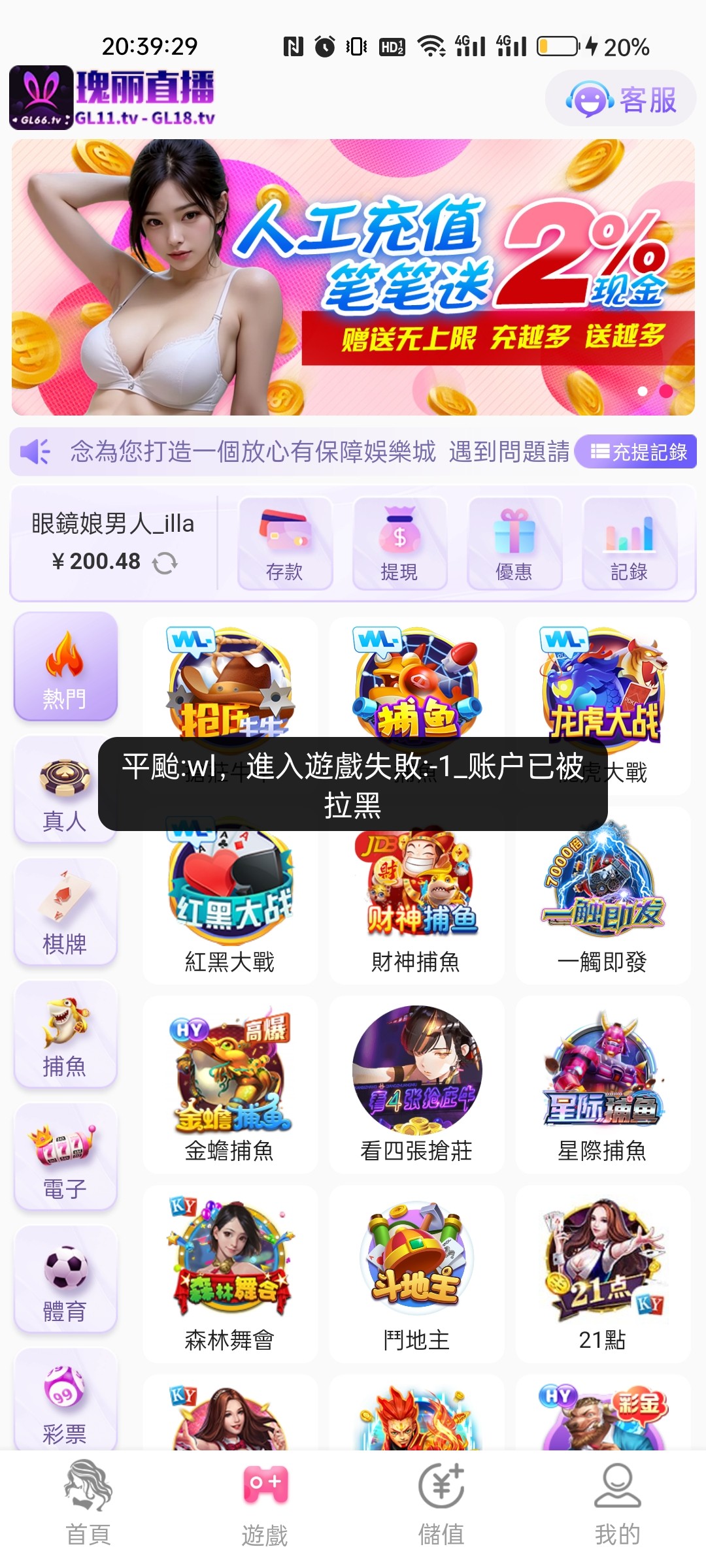Screen dimensions: 706x1568
Task: Open the 存款 deposit wallet icon
Action: point(285,542)
